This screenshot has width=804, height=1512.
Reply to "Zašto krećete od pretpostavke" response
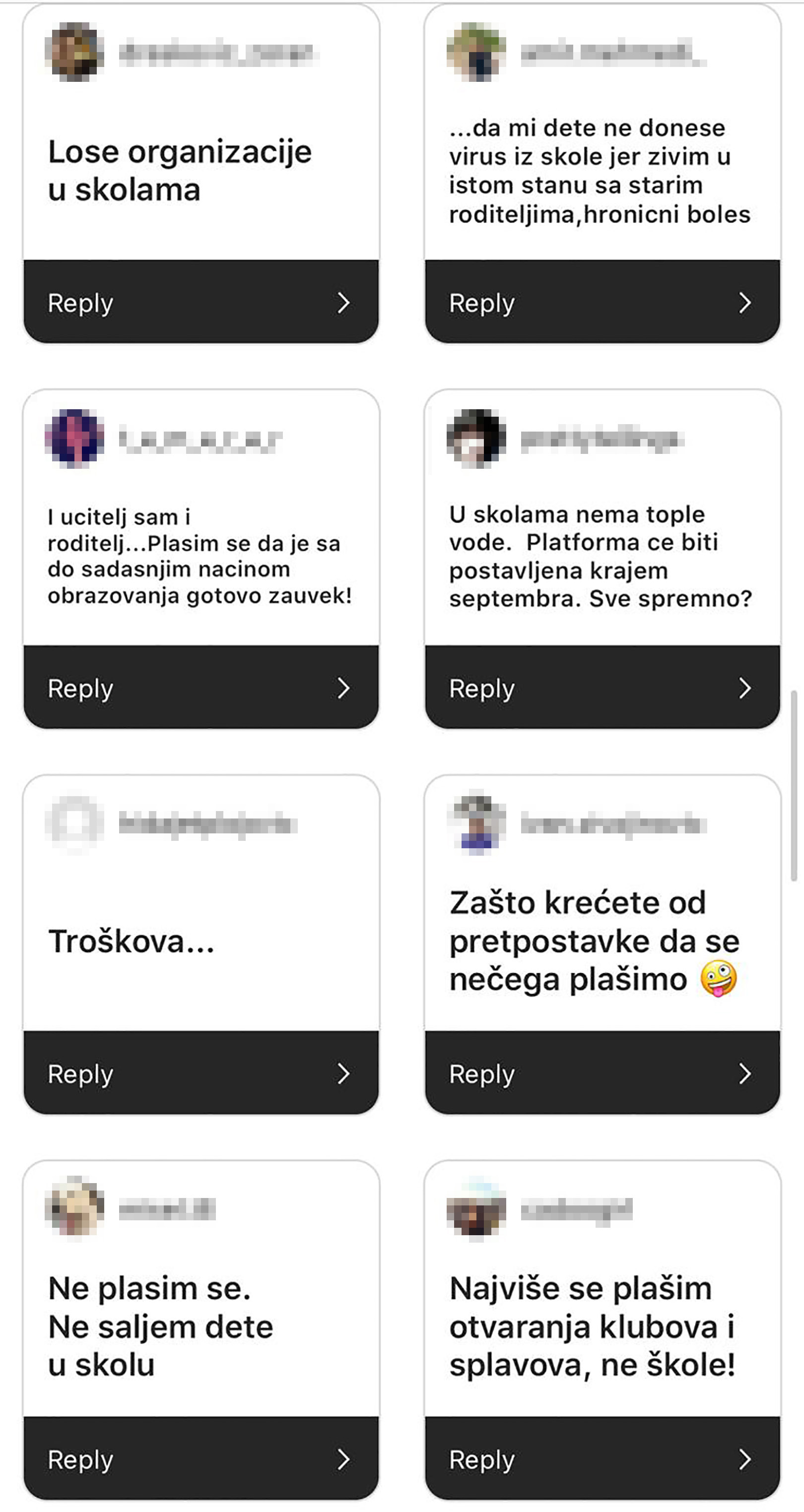(603, 1073)
